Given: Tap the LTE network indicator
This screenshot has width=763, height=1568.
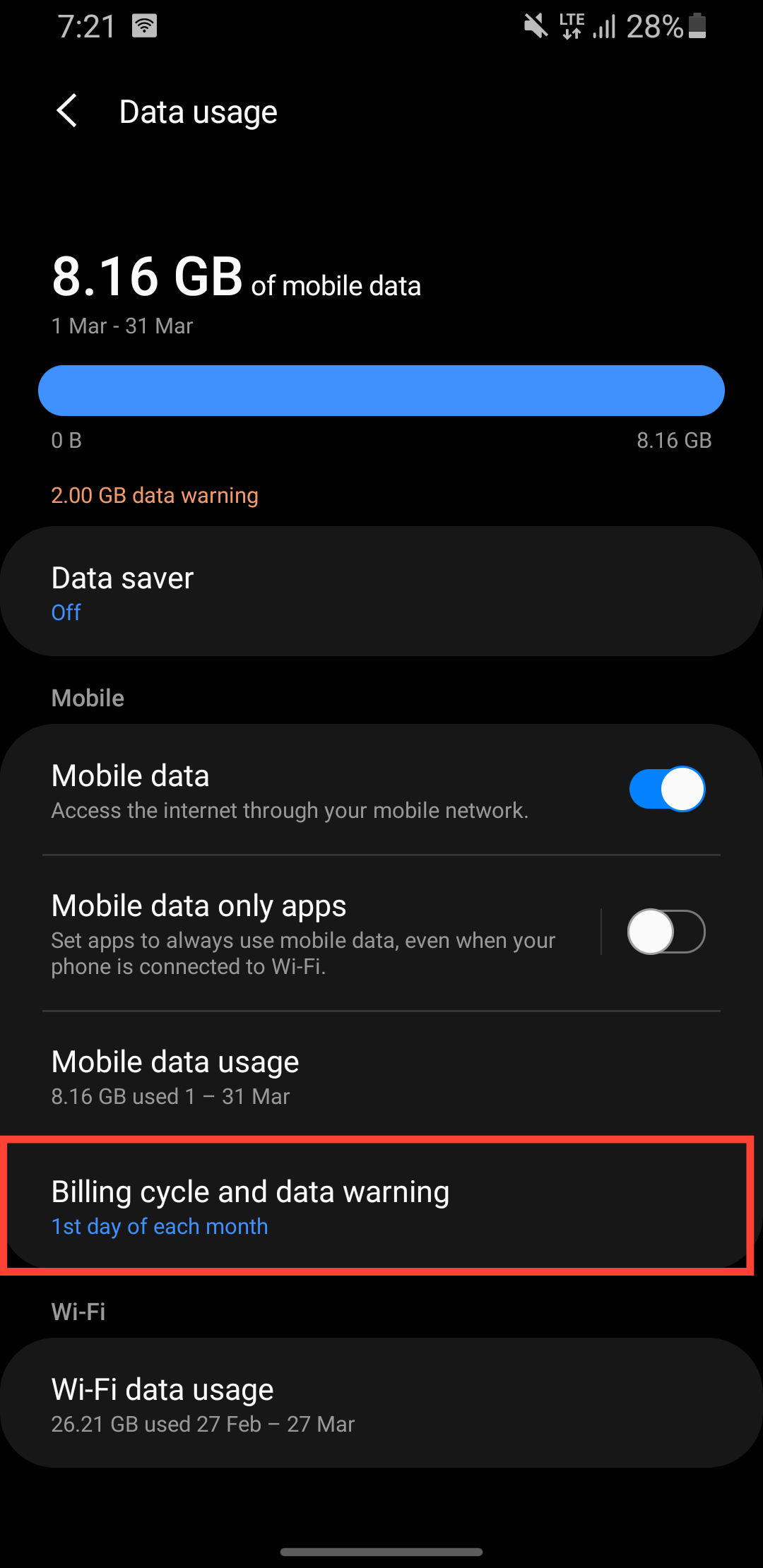Looking at the screenshot, I should coord(569,25).
